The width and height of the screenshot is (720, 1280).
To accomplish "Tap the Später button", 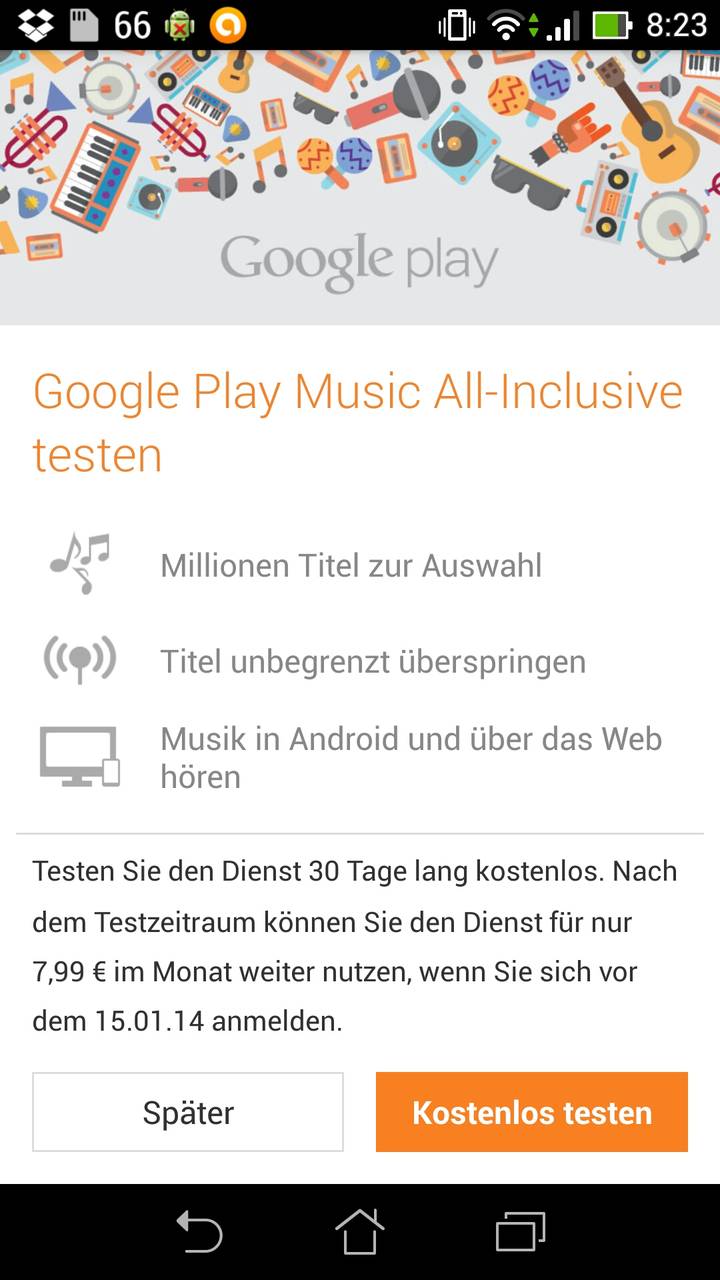I will coord(188,1112).
